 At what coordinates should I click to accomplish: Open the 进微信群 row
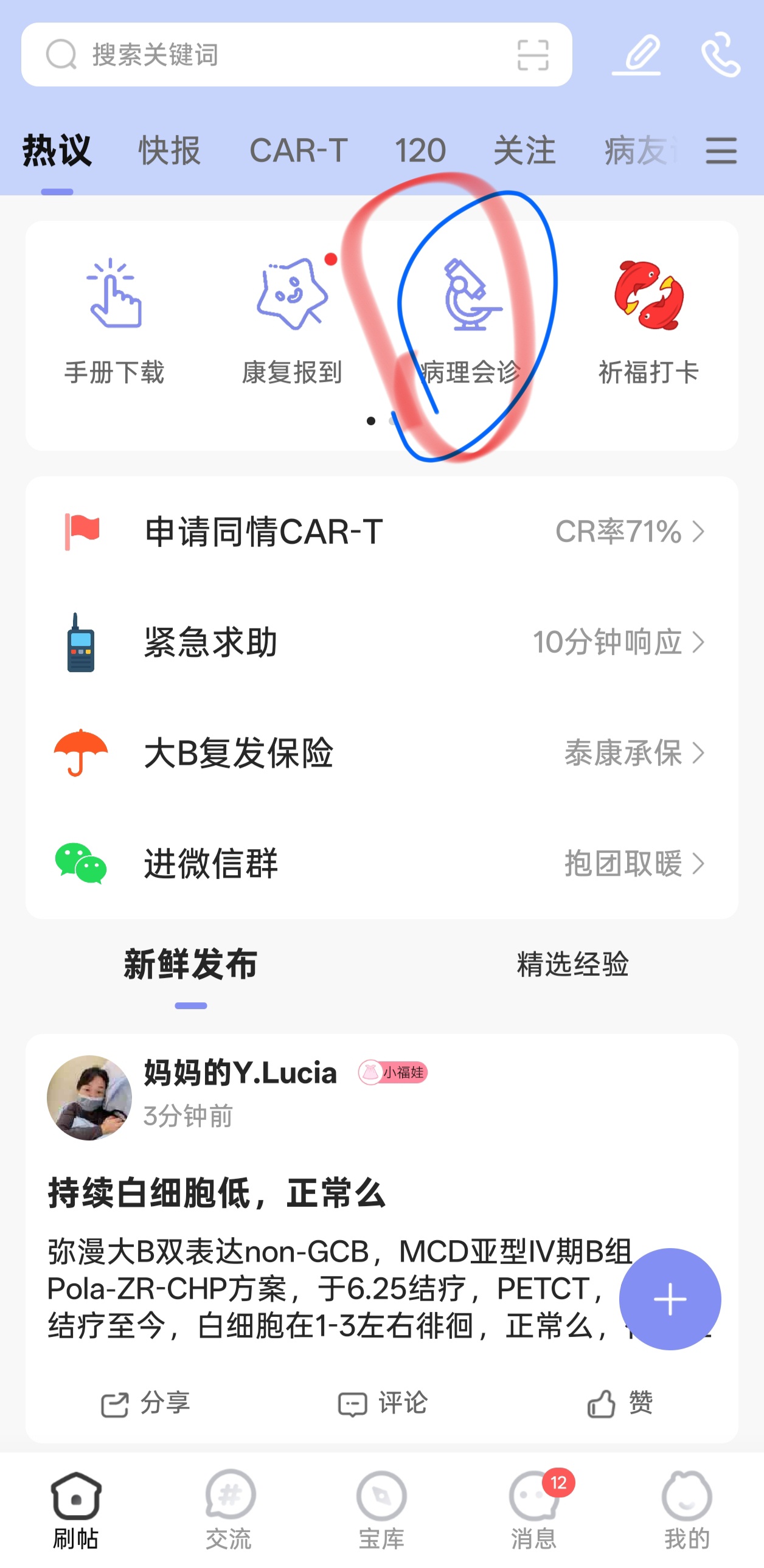(381, 863)
